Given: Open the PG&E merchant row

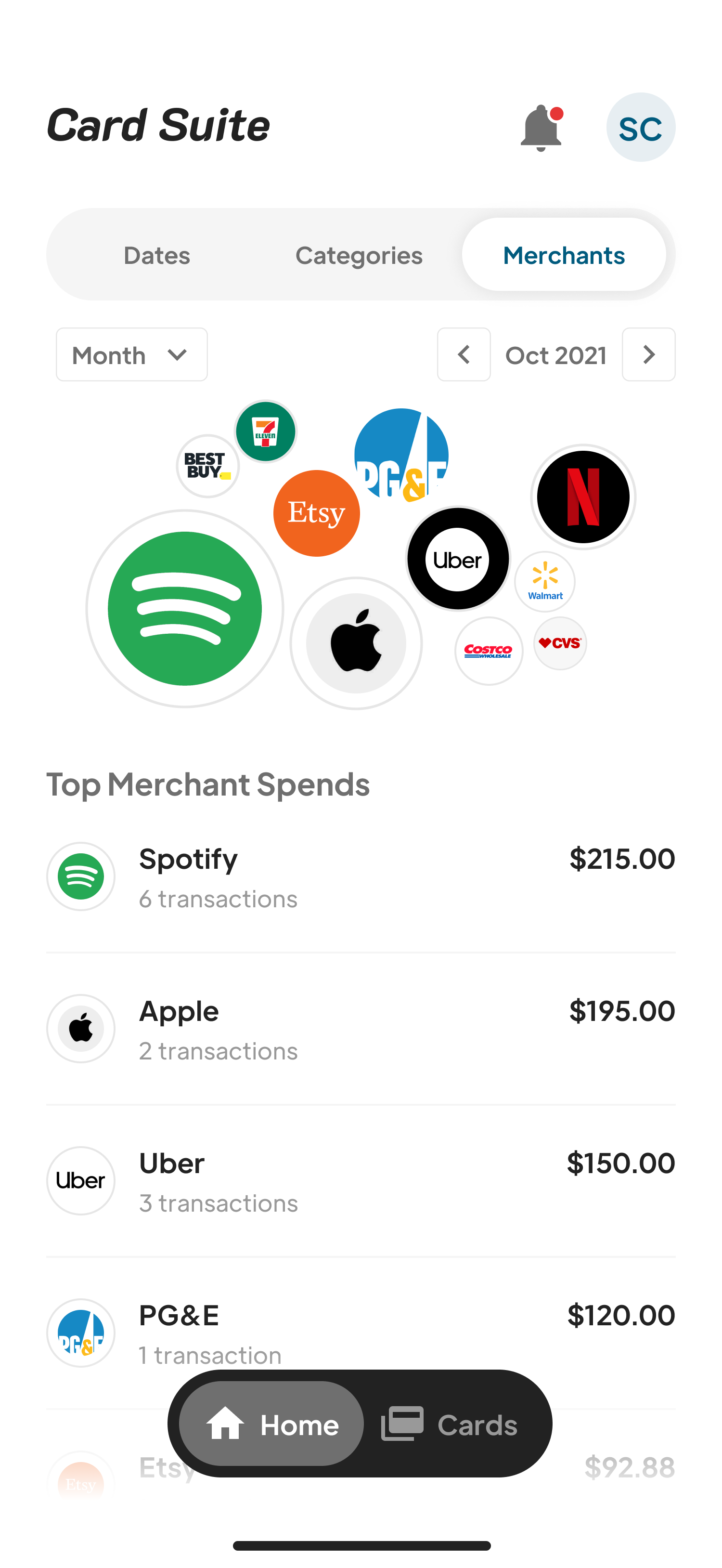Looking at the screenshot, I should (x=360, y=1324).
